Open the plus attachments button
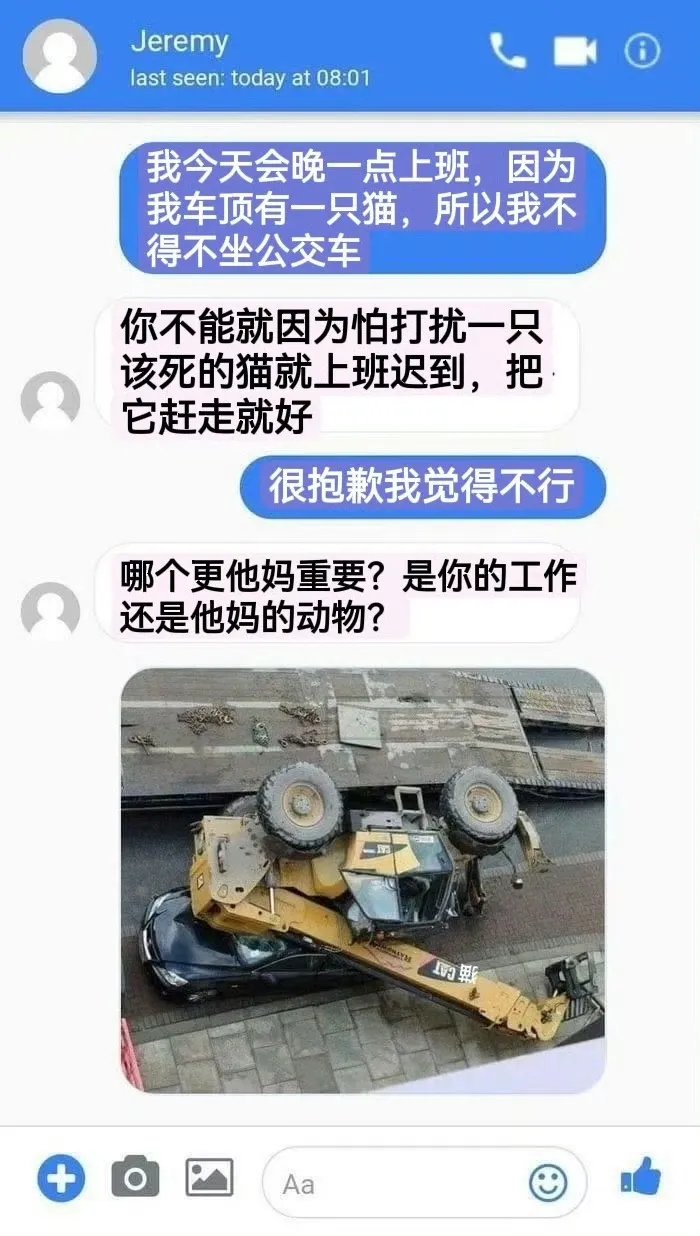Viewport: 700px width, 1236px height. point(61,1178)
